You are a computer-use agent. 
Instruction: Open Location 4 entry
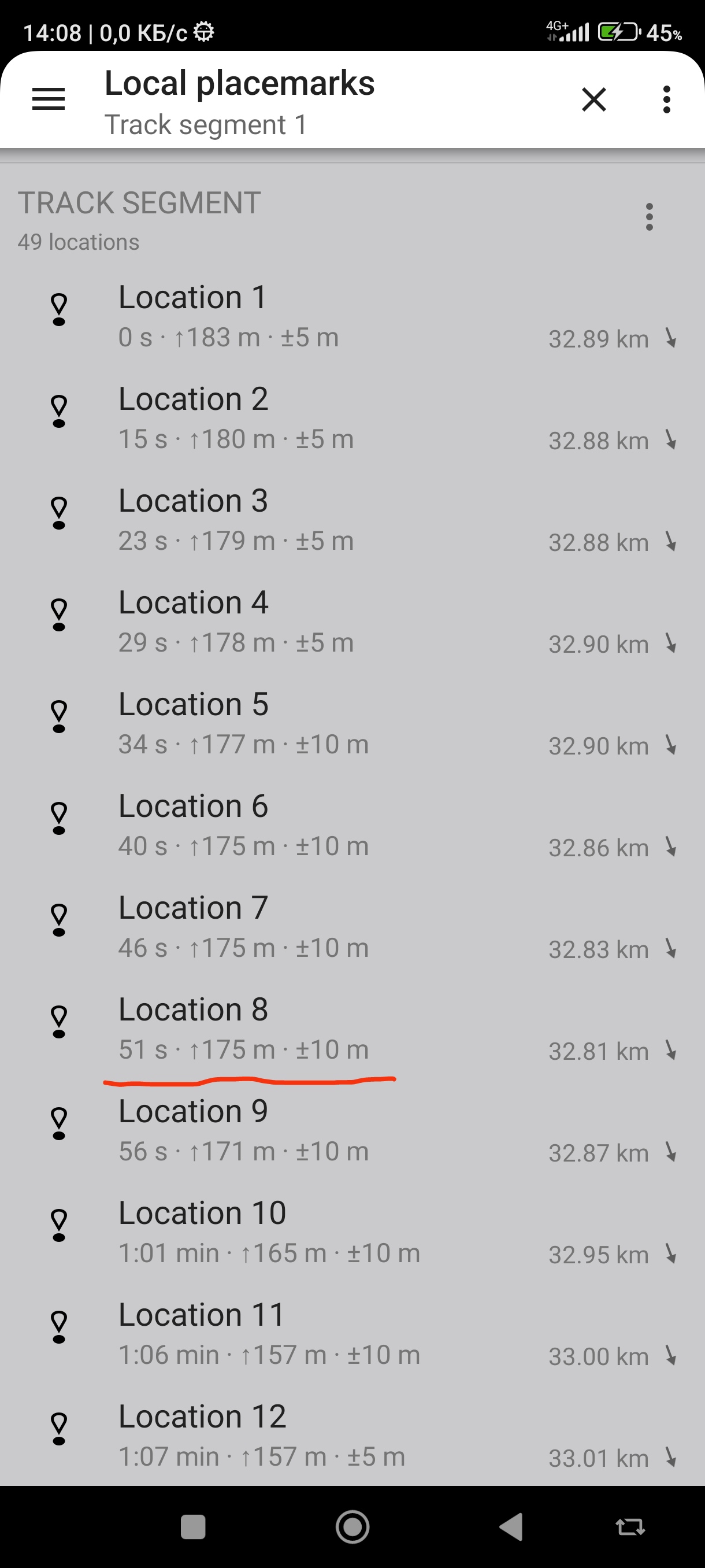click(x=352, y=622)
